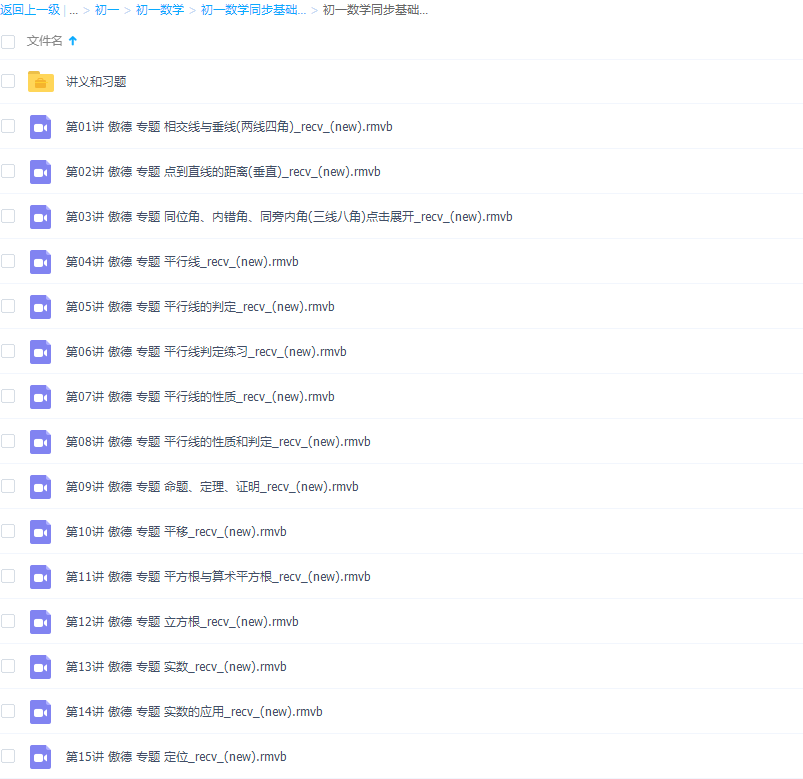This screenshot has width=803, height=779.
Task: Check the box for 第04讲 平行线
Action: pyautogui.click(x=8, y=261)
